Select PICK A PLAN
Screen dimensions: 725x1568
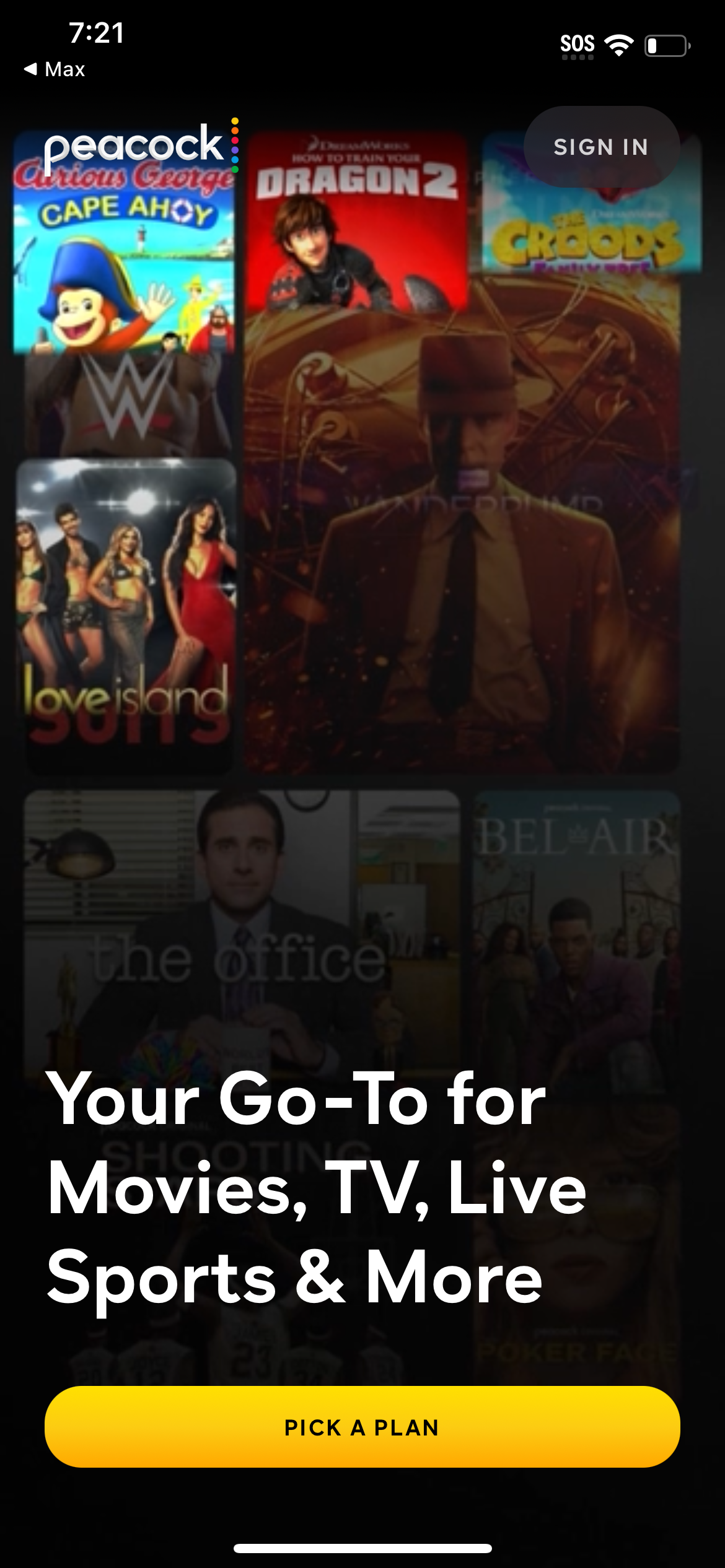[362, 1427]
